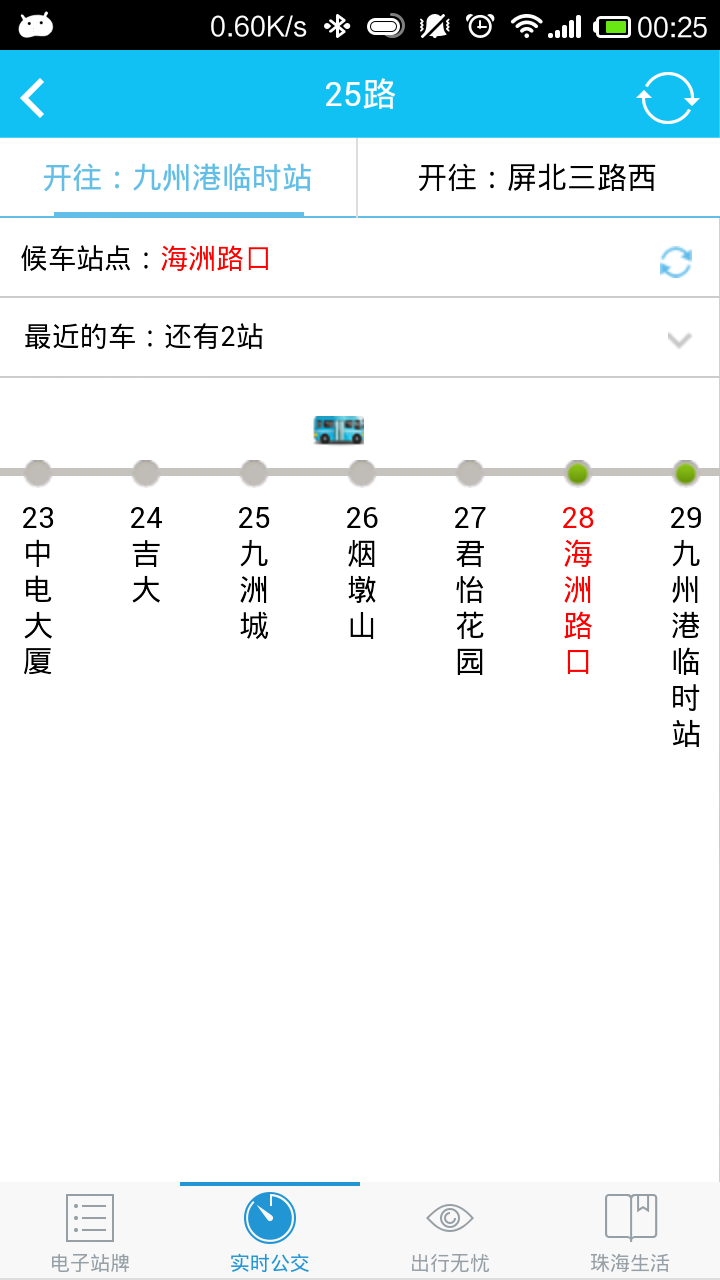Refresh the waiting stop 海洲路口 info
The image size is (720, 1280).
point(676,261)
